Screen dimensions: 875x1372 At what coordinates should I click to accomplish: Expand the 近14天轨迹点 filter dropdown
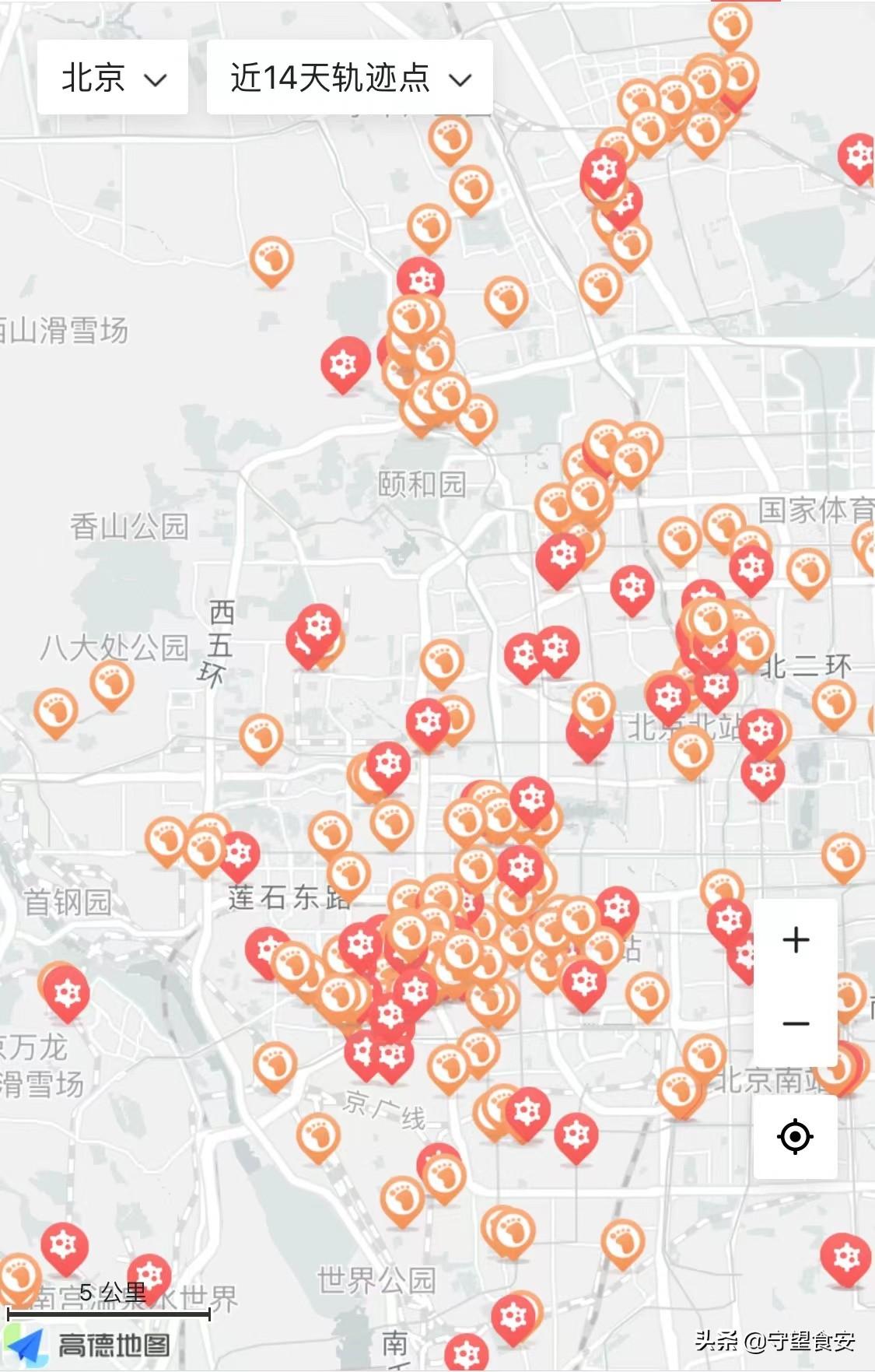[x=350, y=78]
